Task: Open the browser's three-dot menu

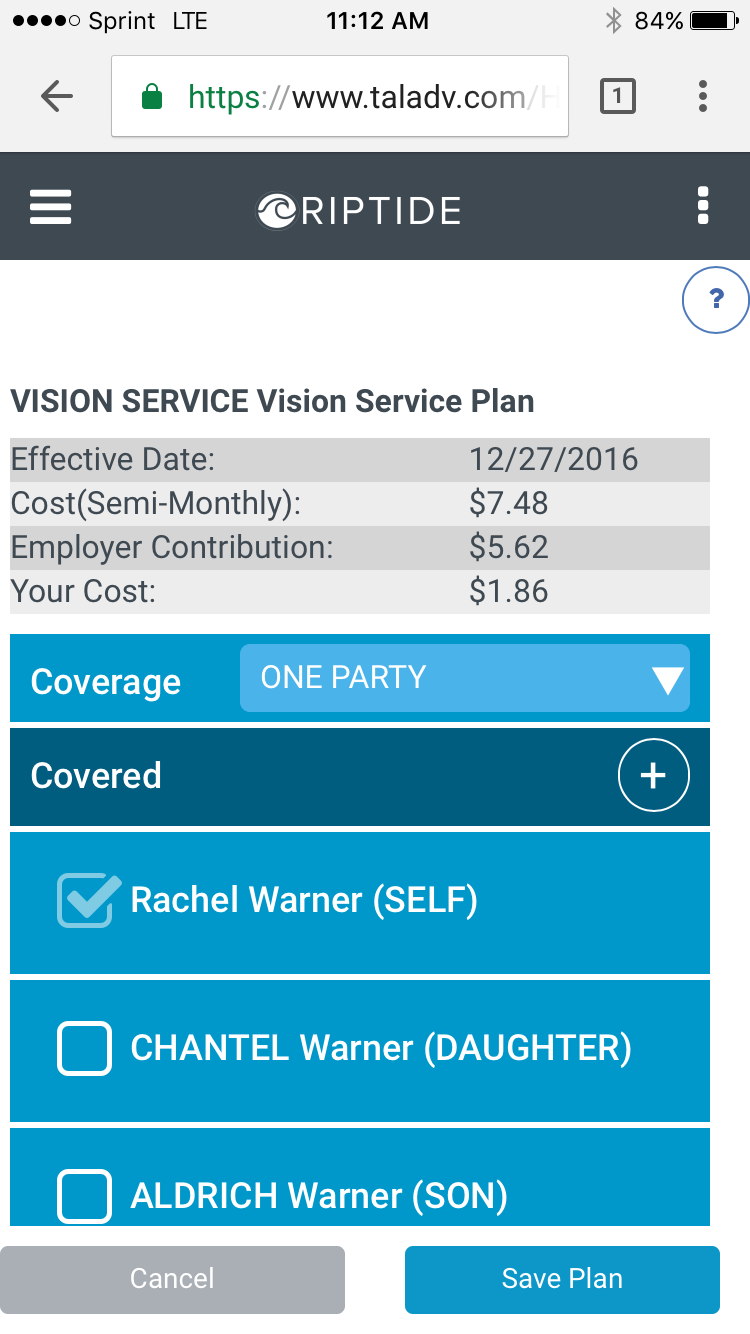Action: (703, 96)
